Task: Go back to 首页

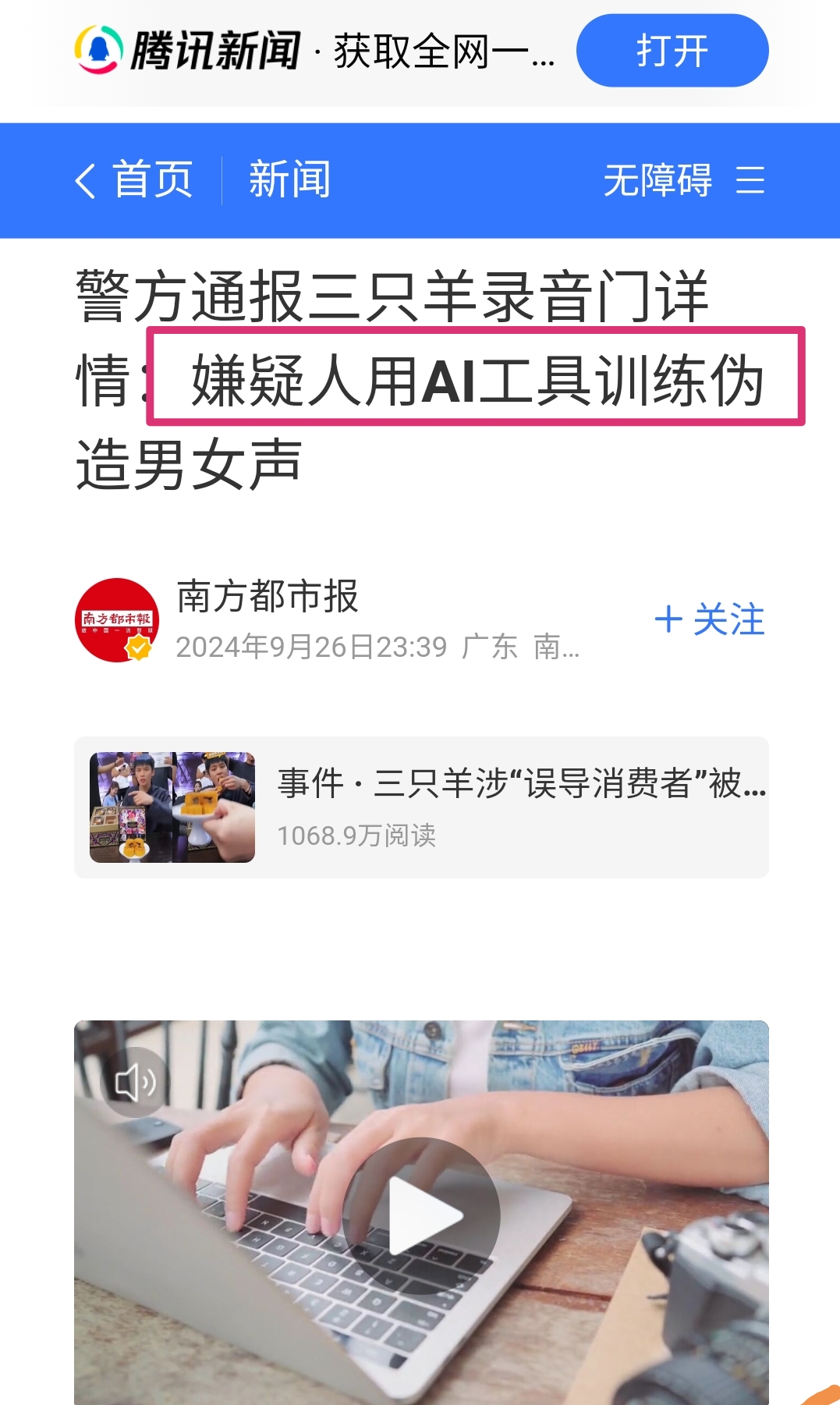Action: (134, 180)
